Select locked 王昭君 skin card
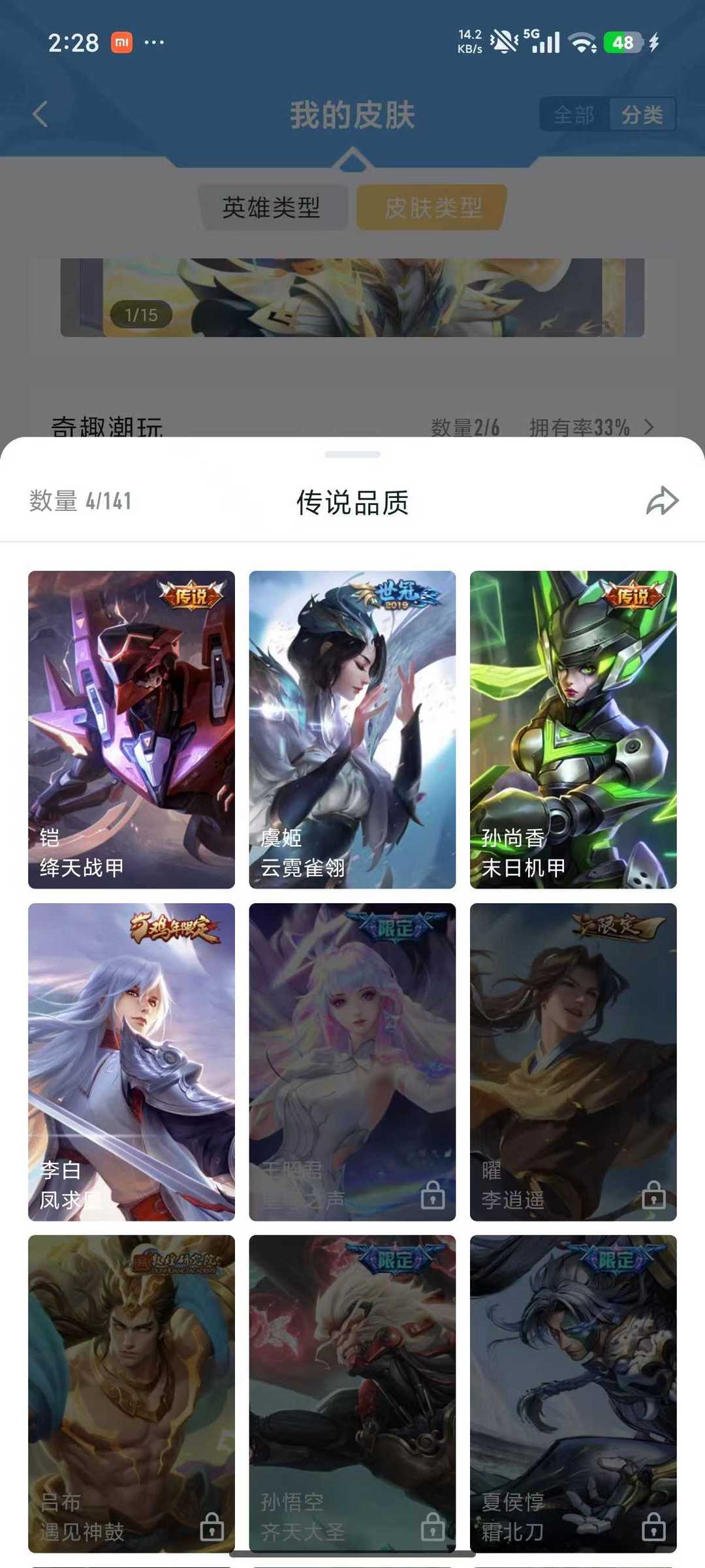 click(x=352, y=1061)
